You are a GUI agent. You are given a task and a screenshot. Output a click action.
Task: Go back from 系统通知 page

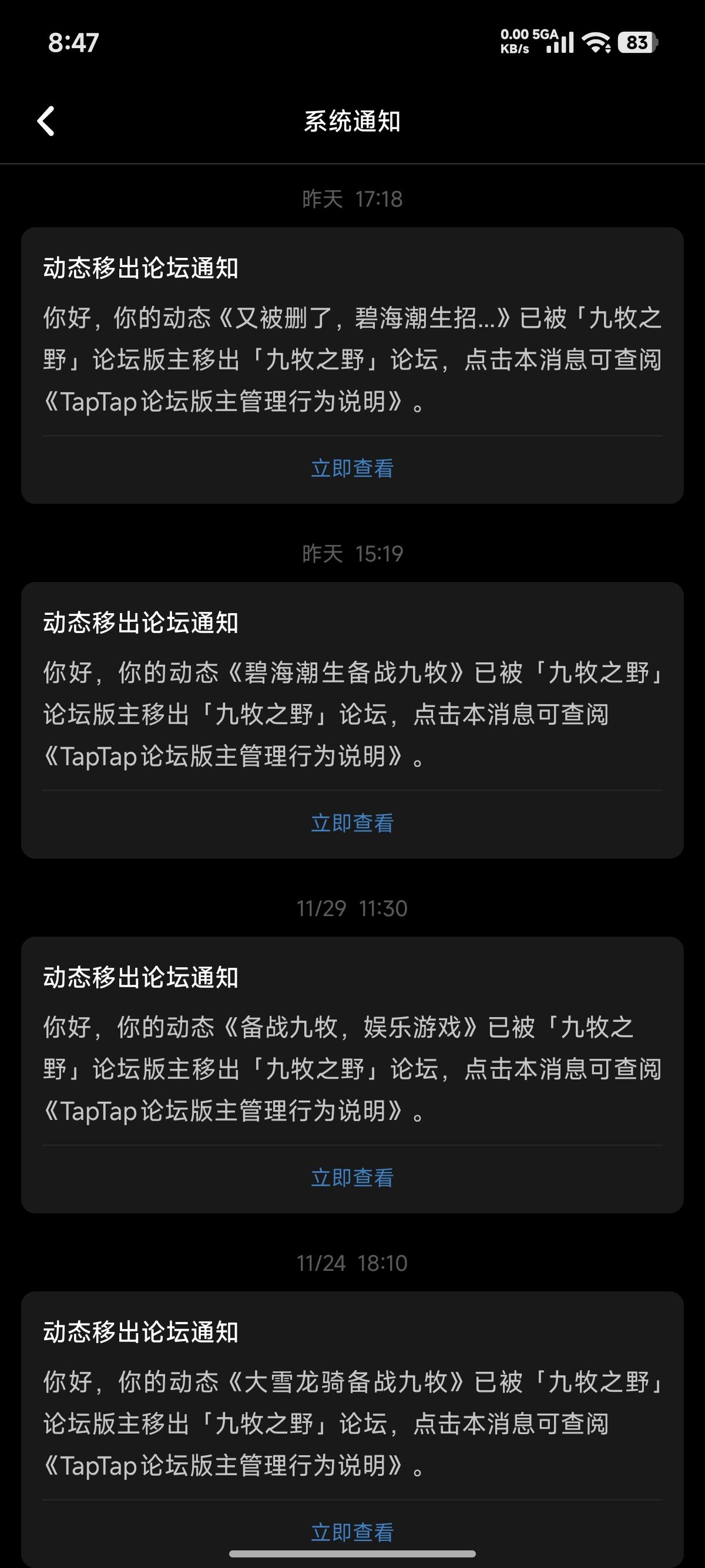tap(46, 120)
